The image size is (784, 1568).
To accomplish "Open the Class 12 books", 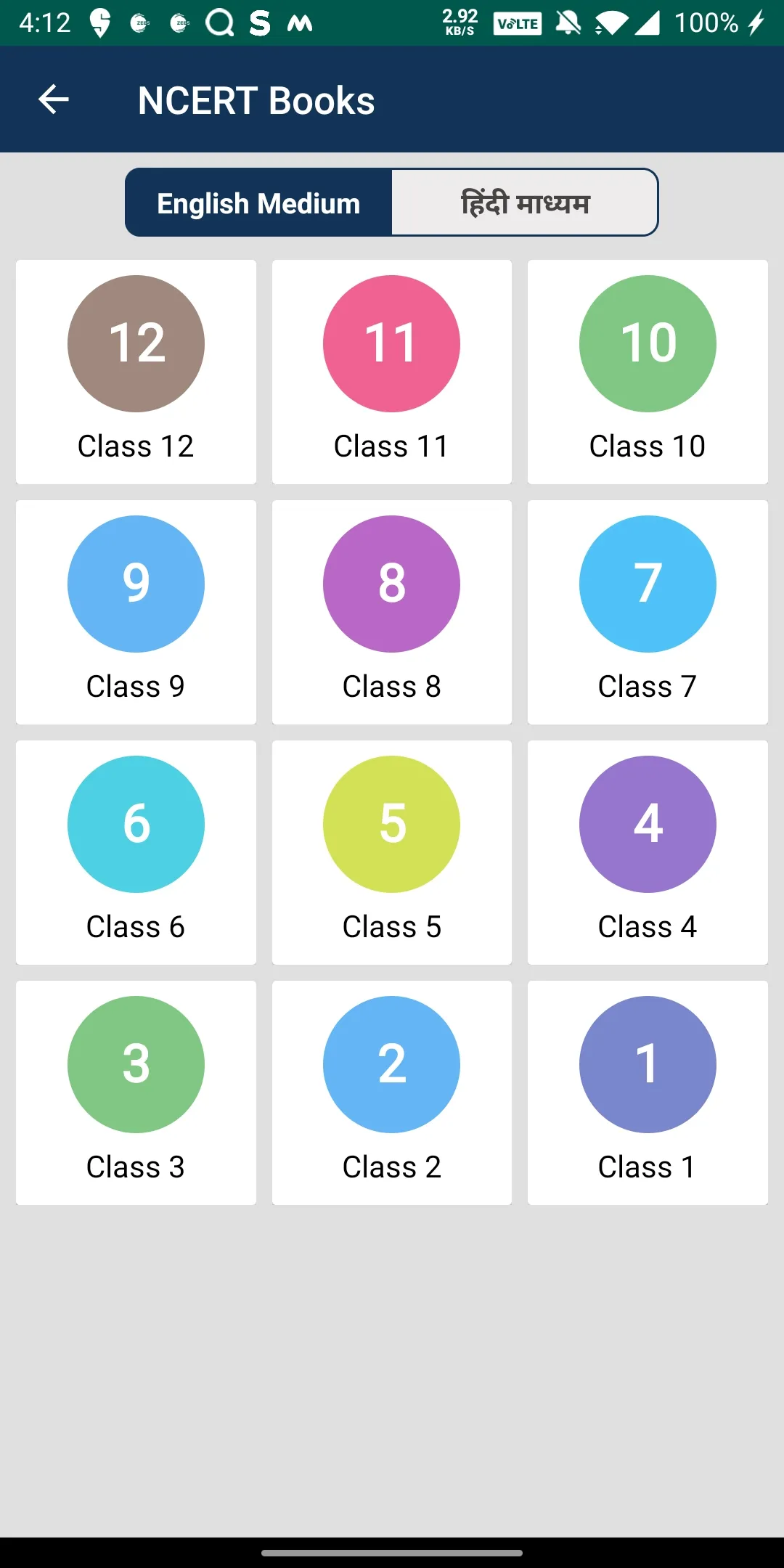I will [x=136, y=372].
